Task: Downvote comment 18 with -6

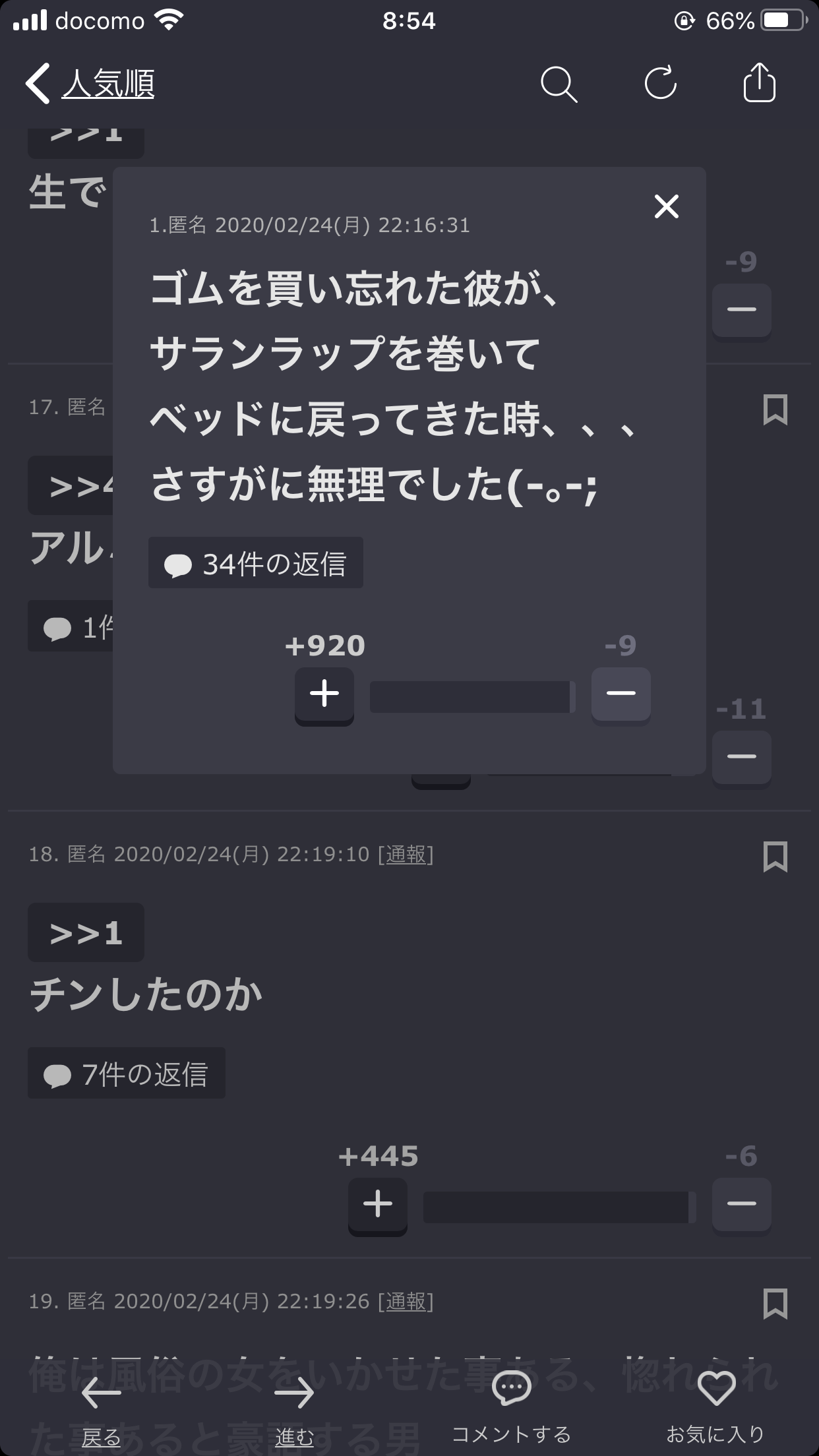Action: [x=741, y=1204]
